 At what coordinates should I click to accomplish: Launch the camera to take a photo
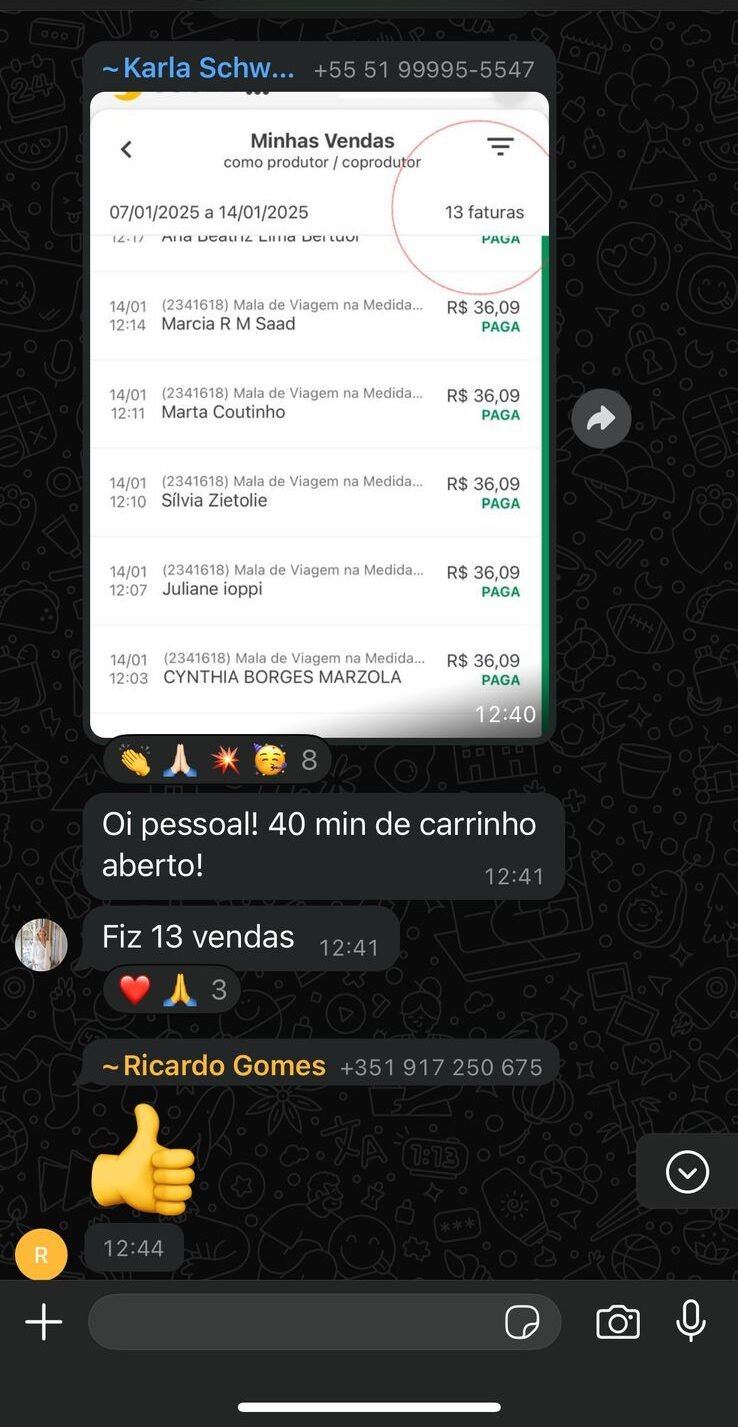pos(618,1322)
